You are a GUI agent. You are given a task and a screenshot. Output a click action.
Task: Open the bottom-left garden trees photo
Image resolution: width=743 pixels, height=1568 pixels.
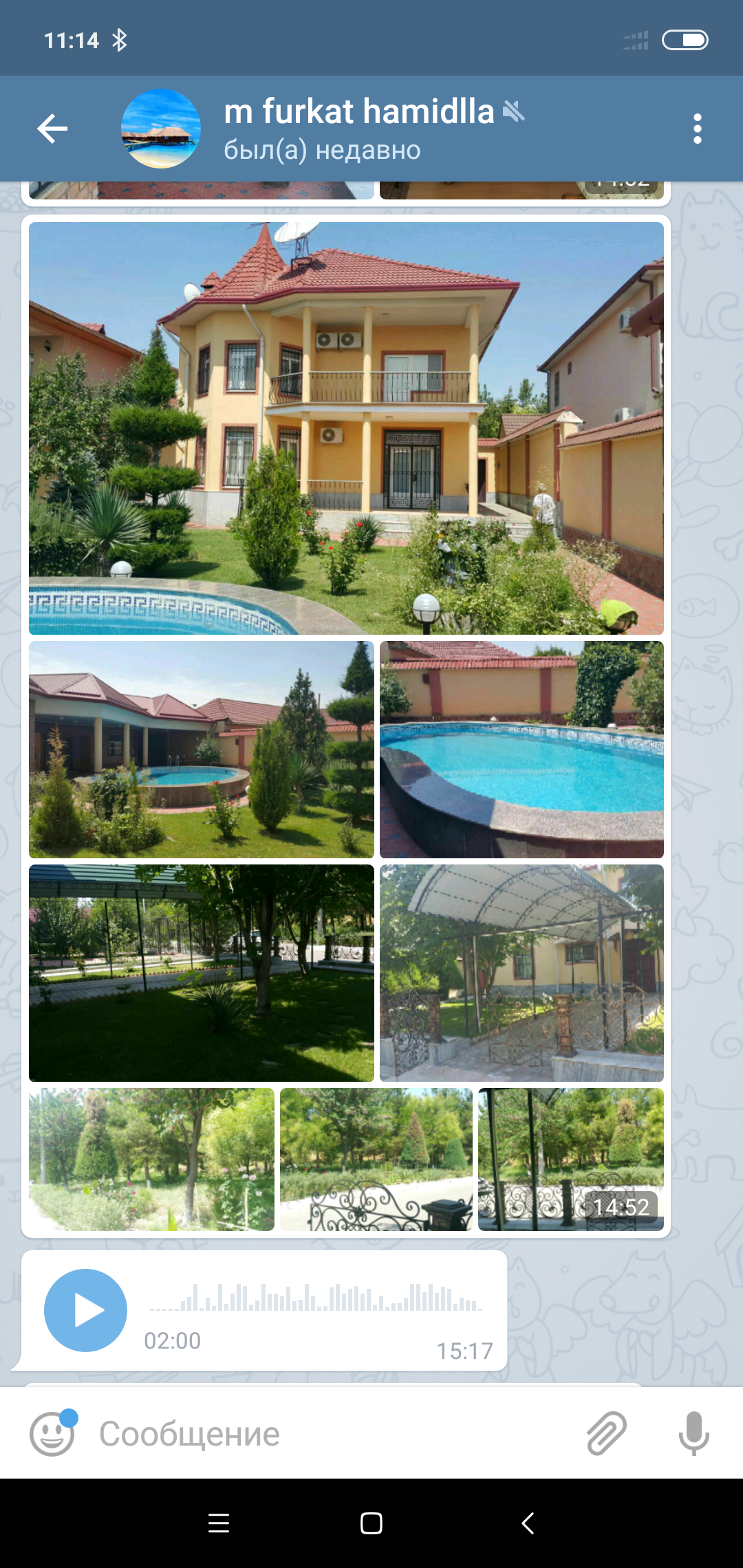pos(151,1159)
